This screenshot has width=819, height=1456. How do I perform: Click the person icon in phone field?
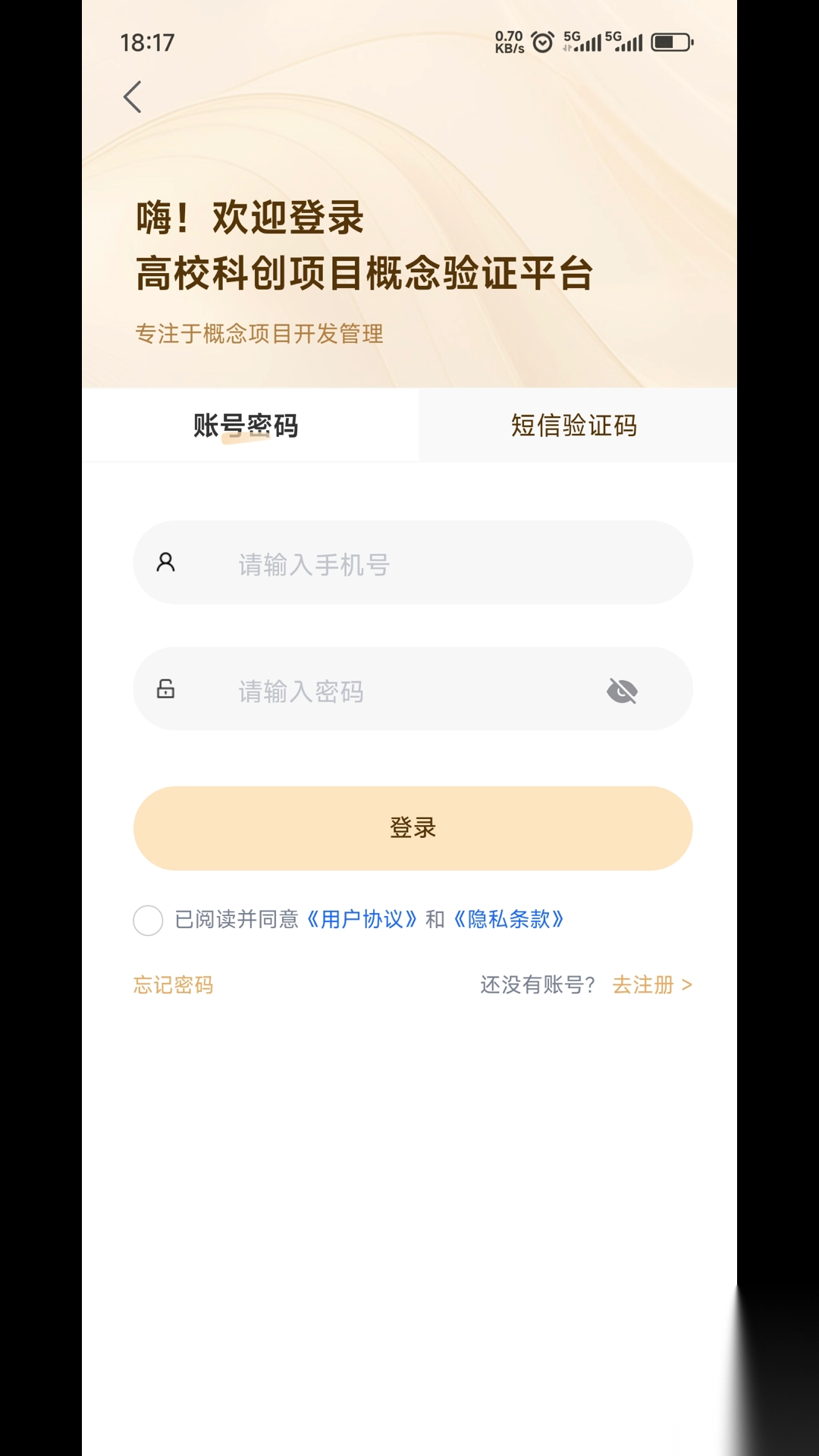coord(165,562)
